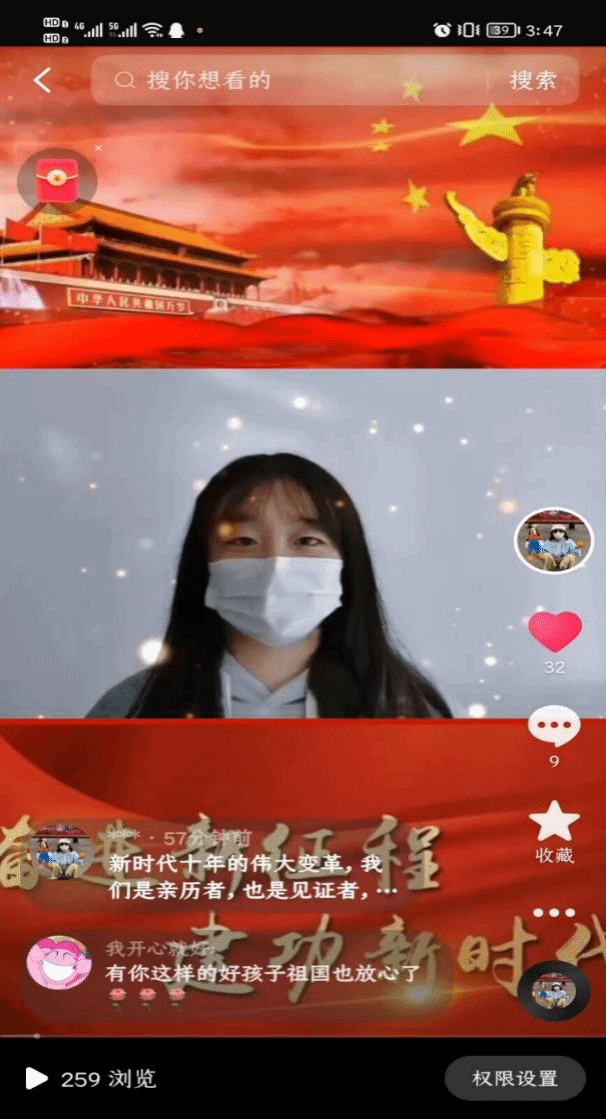The width and height of the screenshot is (606, 1119).
Task: Open the creator's profile avatar
Action: pyautogui.click(x=553, y=541)
